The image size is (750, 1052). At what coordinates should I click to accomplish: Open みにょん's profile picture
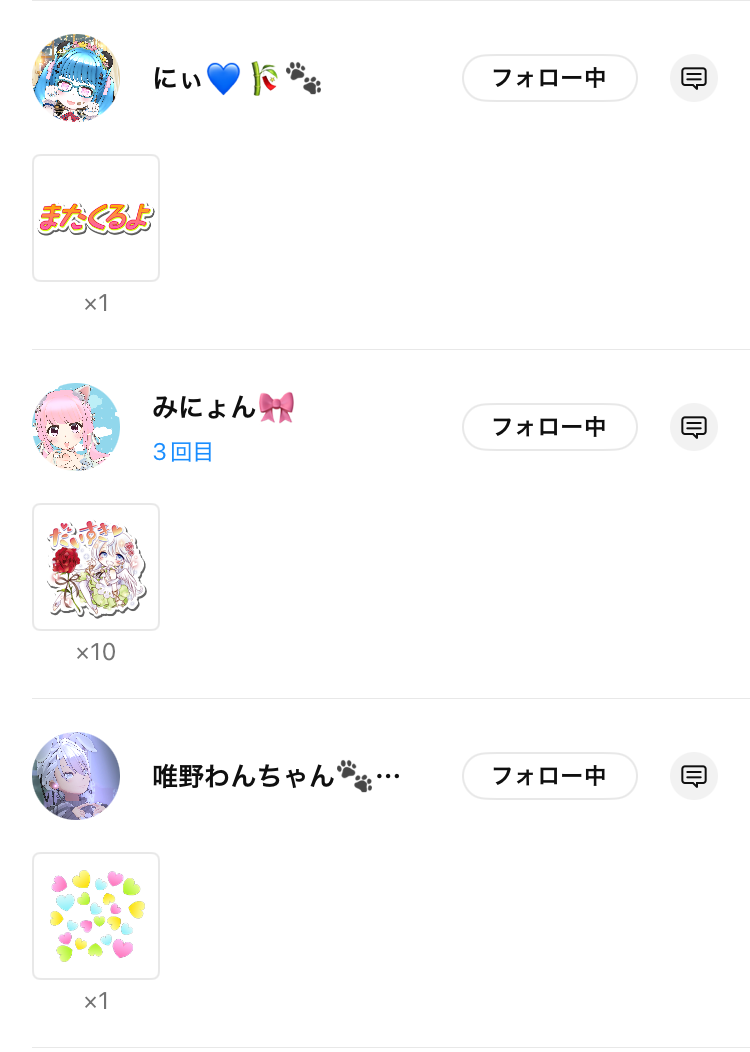[76, 427]
